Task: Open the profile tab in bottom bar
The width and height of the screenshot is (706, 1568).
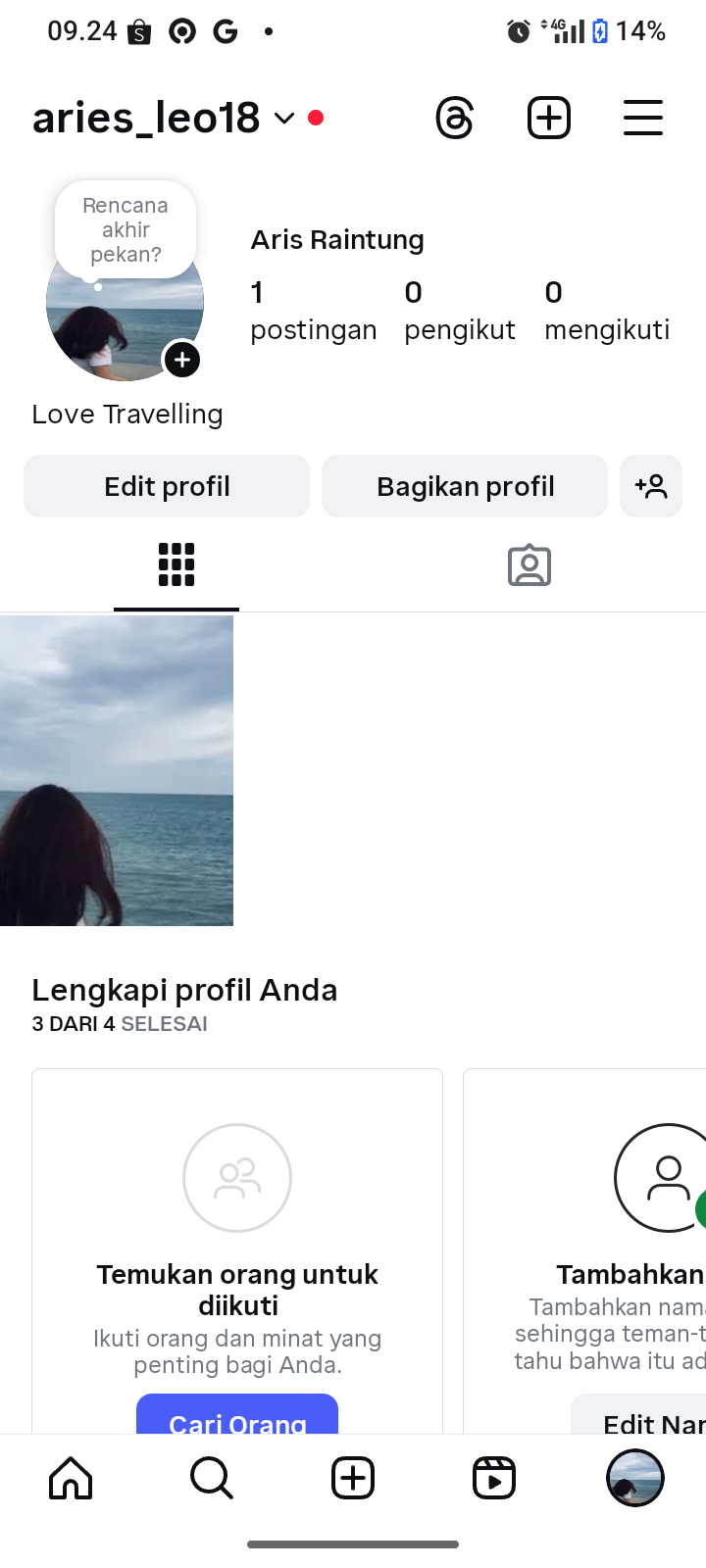Action: [x=635, y=1478]
